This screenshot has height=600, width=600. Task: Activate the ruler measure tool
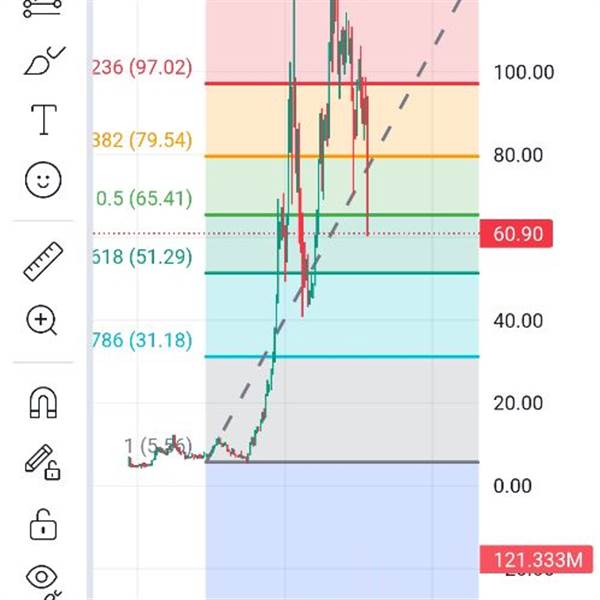pos(43,261)
